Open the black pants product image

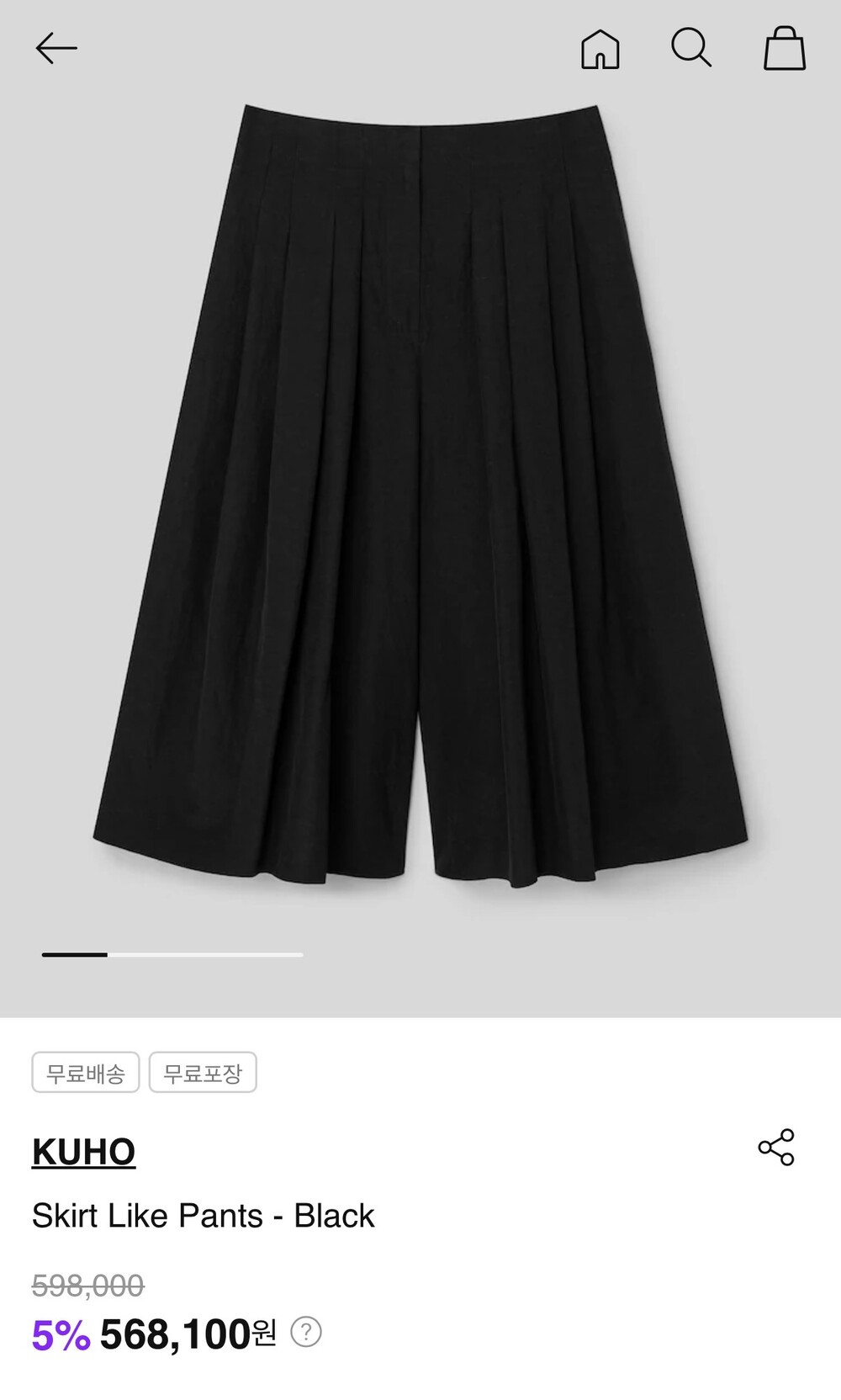point(420,496)
